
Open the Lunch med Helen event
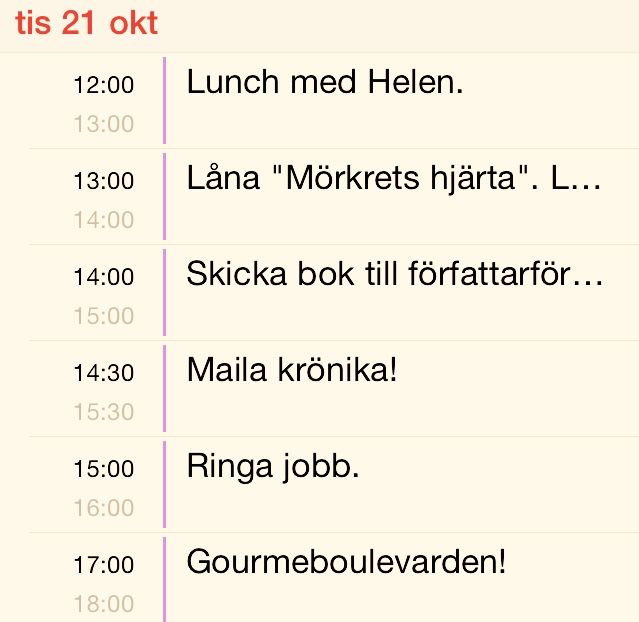325,84
